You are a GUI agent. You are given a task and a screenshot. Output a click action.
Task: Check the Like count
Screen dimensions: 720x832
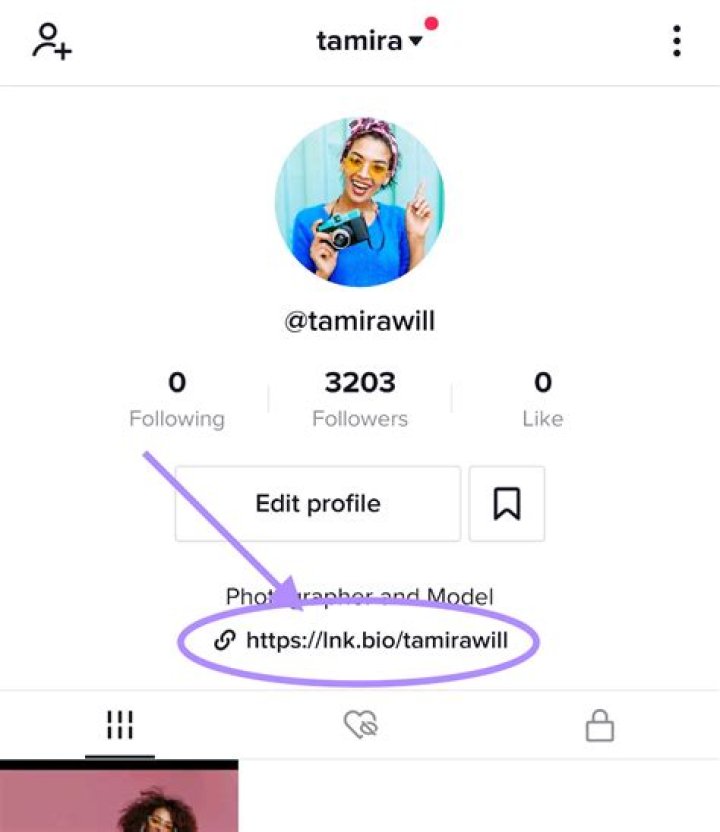pyautogui.click(x=544, y=395)
